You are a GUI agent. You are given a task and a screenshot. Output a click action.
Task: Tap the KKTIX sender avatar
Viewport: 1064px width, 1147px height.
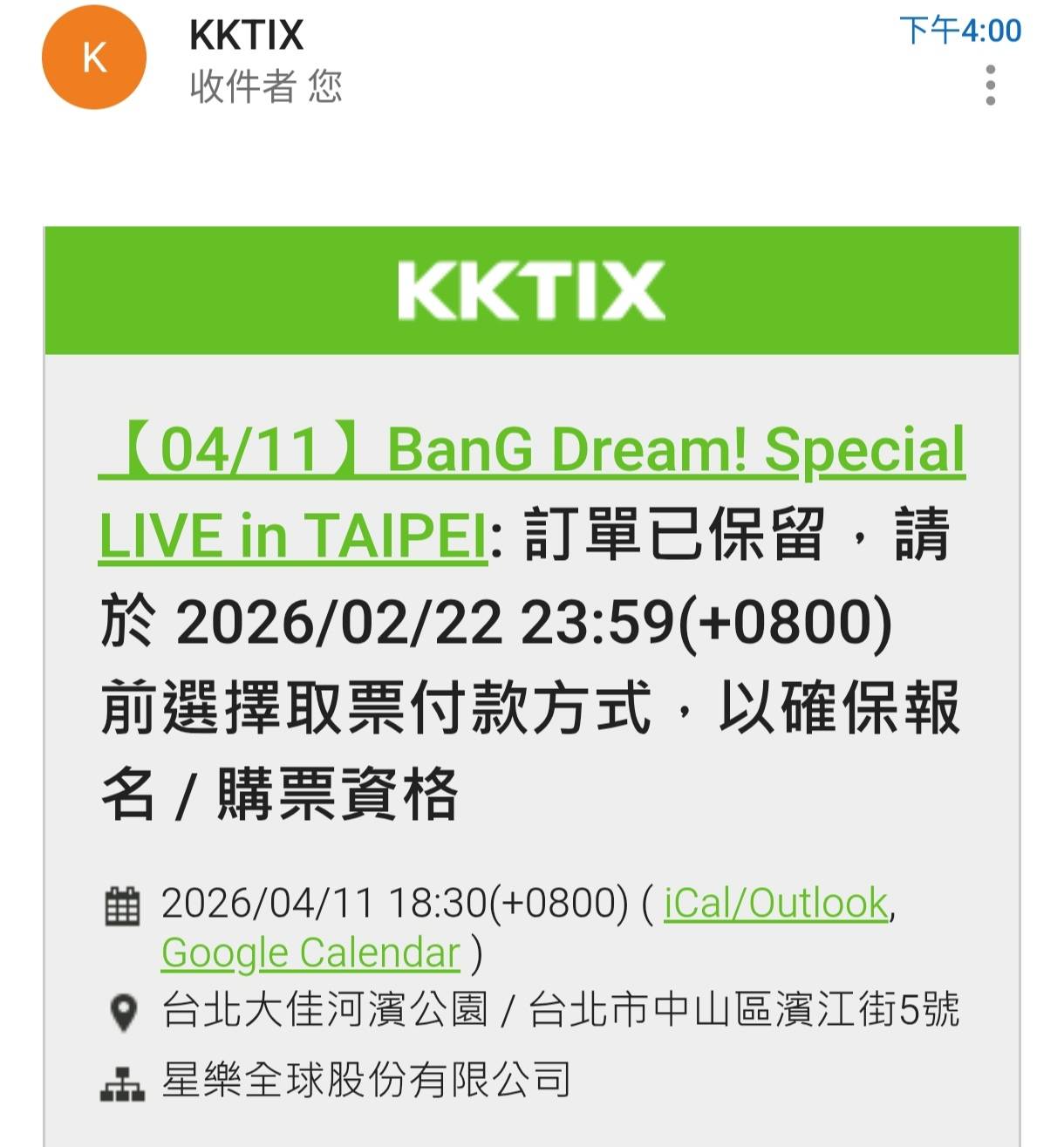tap(94, 58)
